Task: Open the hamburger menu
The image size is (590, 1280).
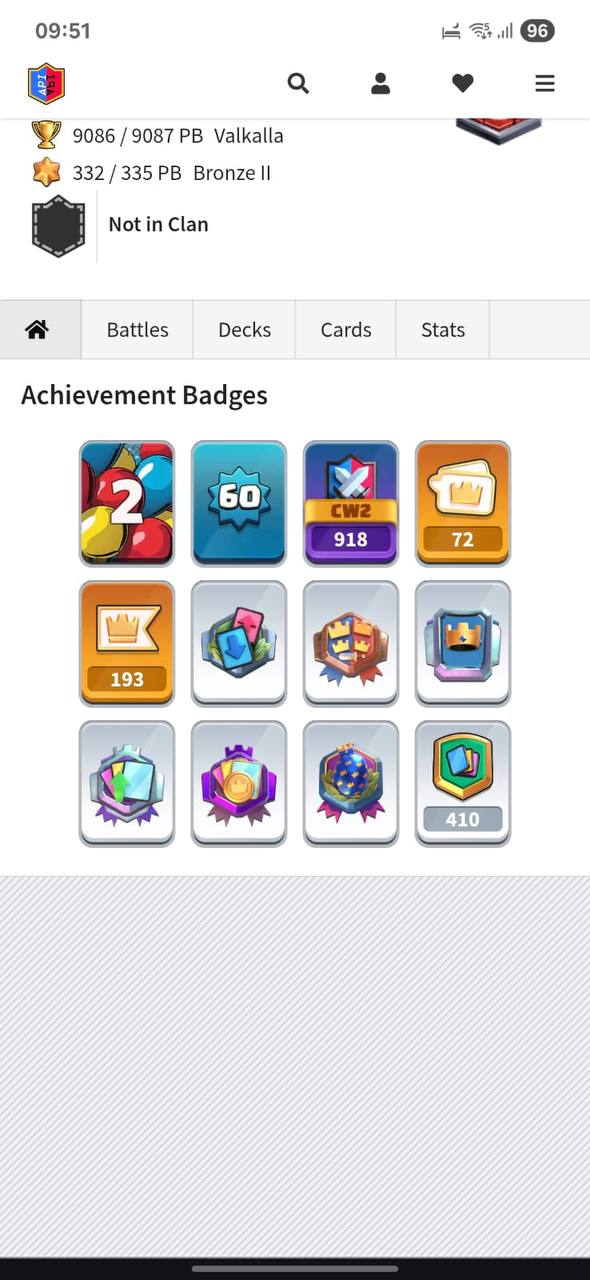Action: pos(544,84)
